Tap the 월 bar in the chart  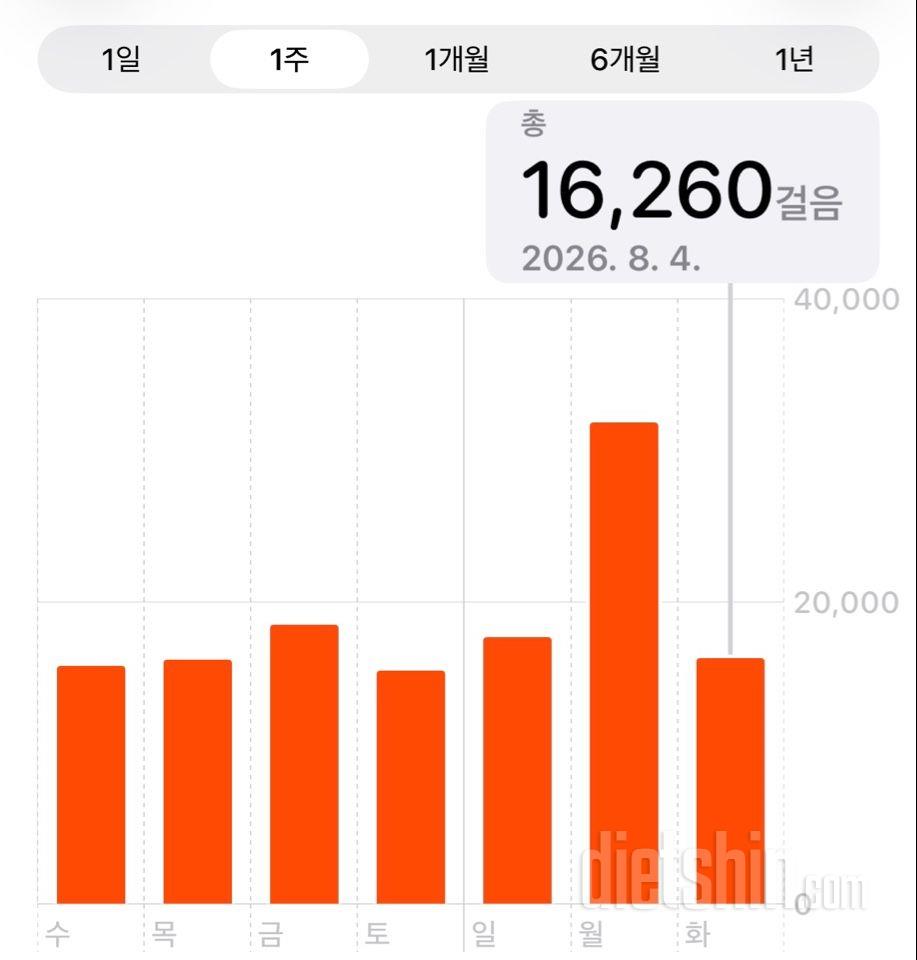click(x=624, y=663)
